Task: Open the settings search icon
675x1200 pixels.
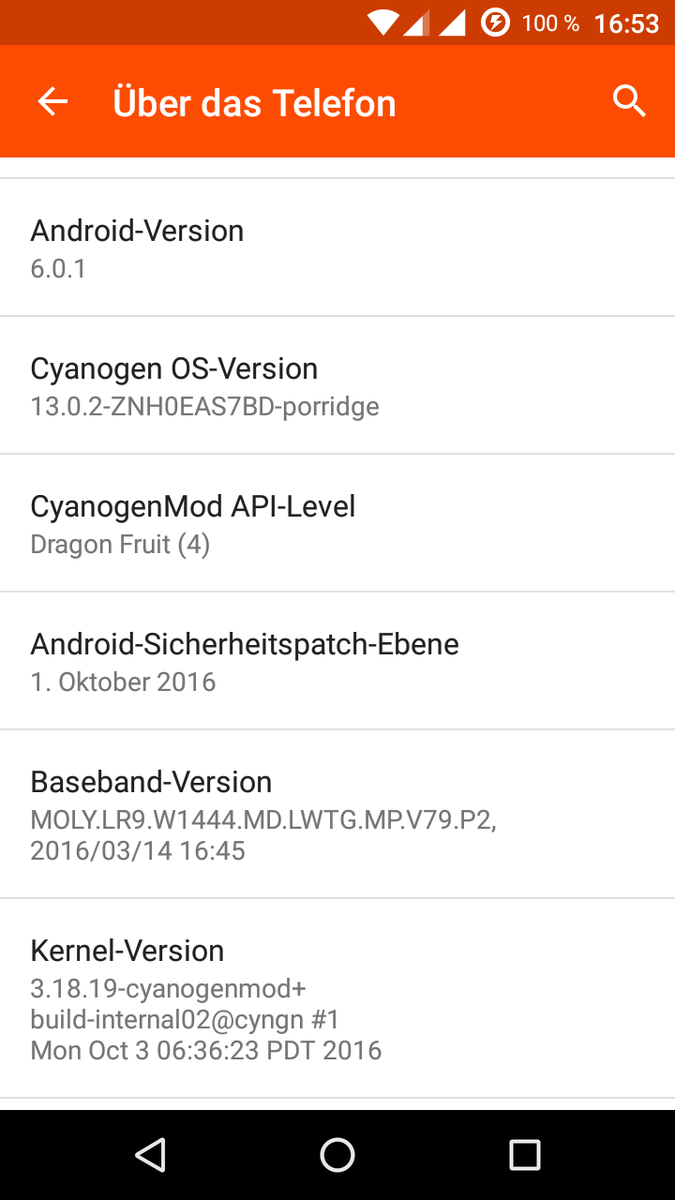Action: pyautogui.click(x=628, y=102)
